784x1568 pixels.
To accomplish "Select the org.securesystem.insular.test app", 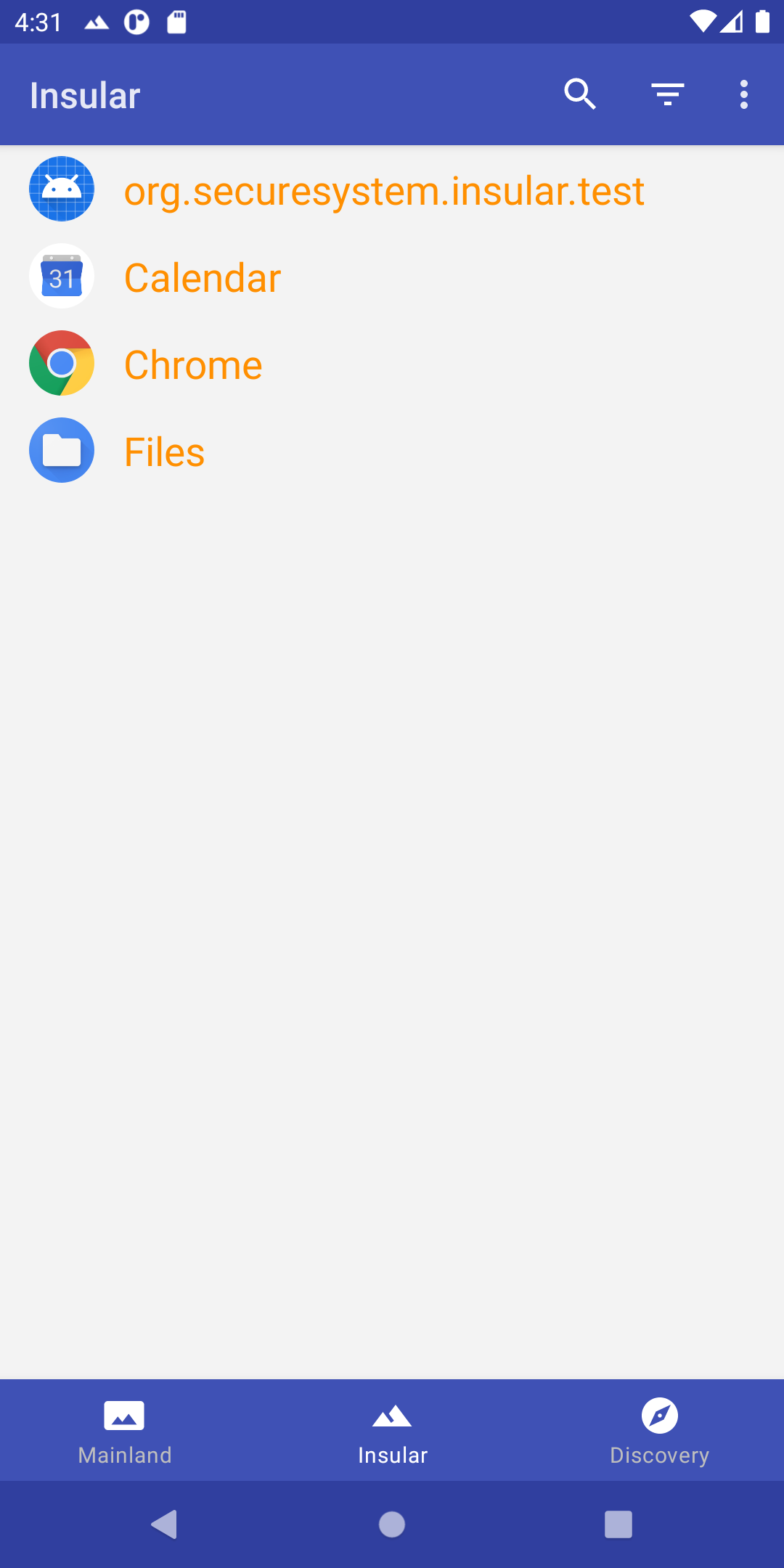I will click(x=383, y=190).
